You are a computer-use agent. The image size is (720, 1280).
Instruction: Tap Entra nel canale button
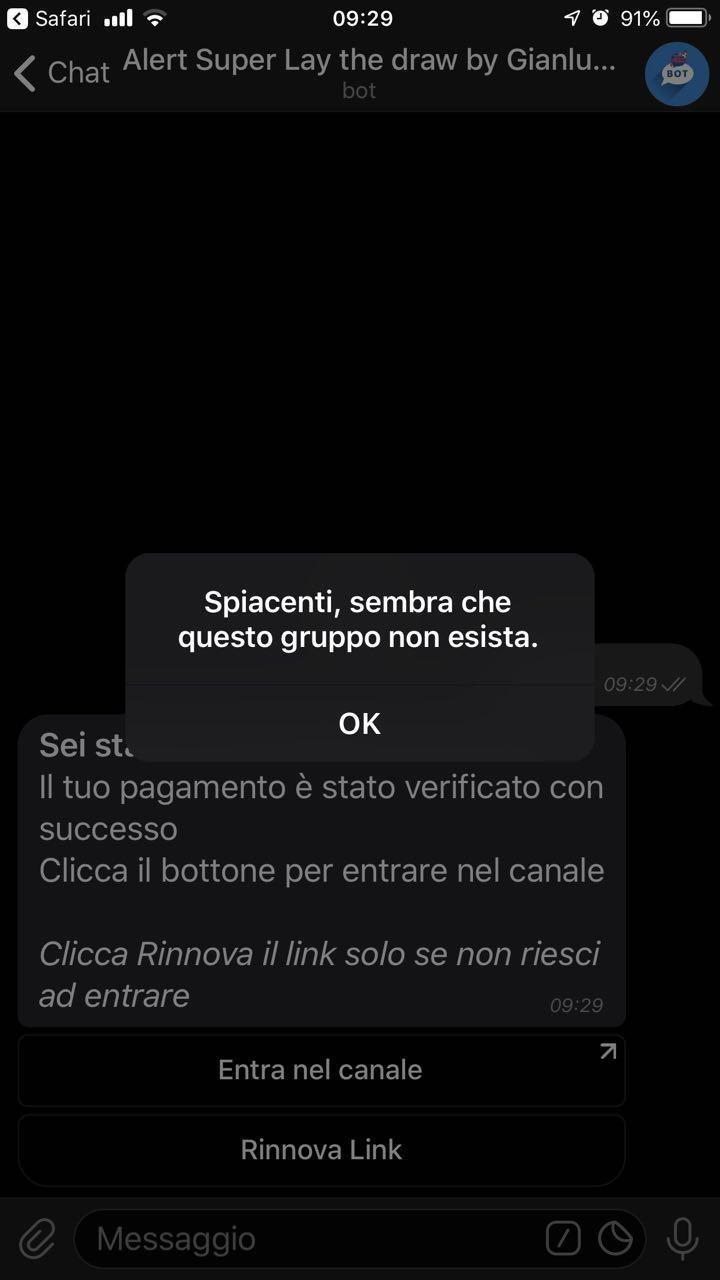click(x=321, y=1070)
